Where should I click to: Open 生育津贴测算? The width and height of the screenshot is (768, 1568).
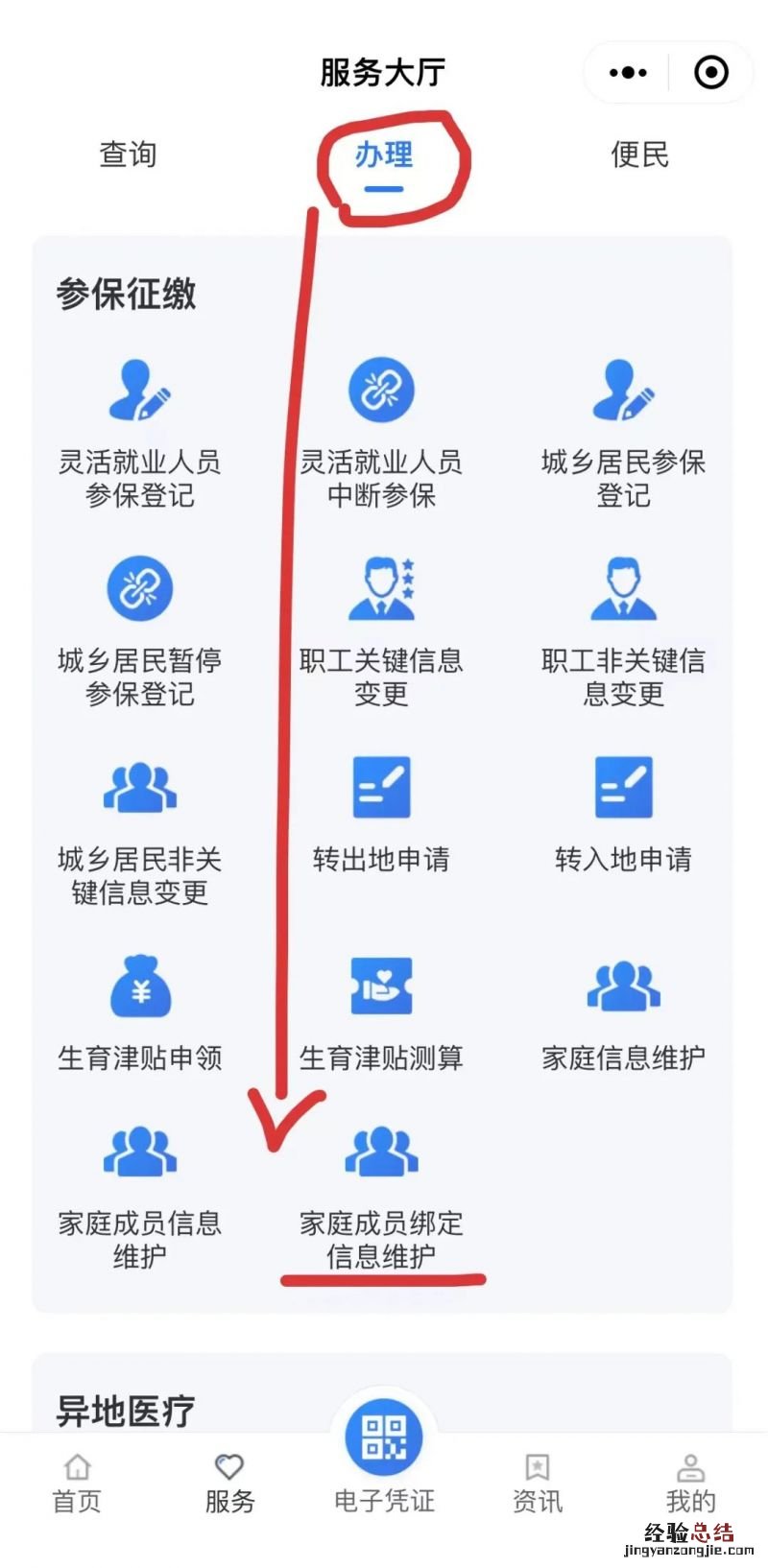click(381, 1012)
